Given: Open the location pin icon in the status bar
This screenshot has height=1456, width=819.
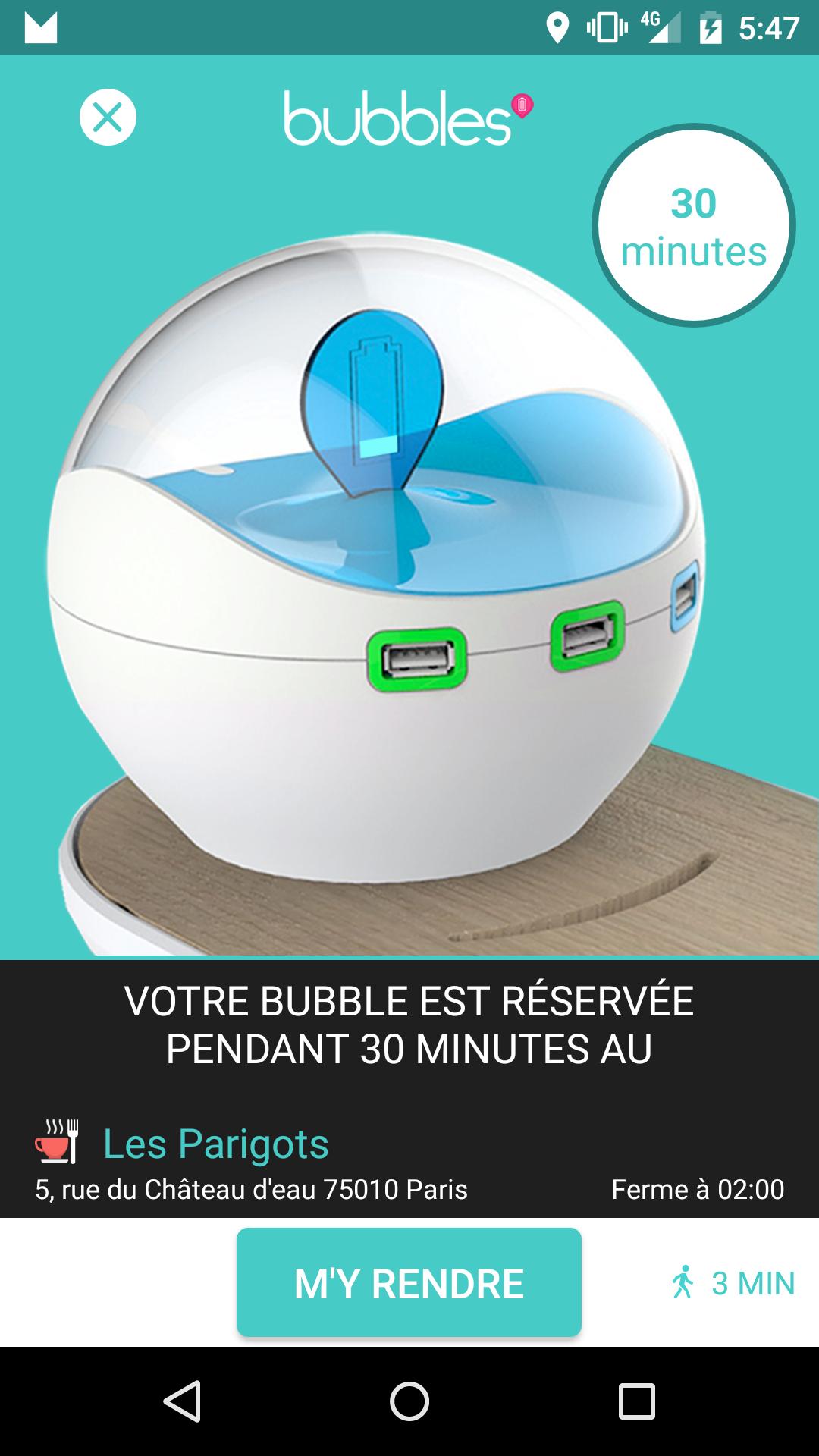Looking at the screenshot, I should click(x=557, y=27).
